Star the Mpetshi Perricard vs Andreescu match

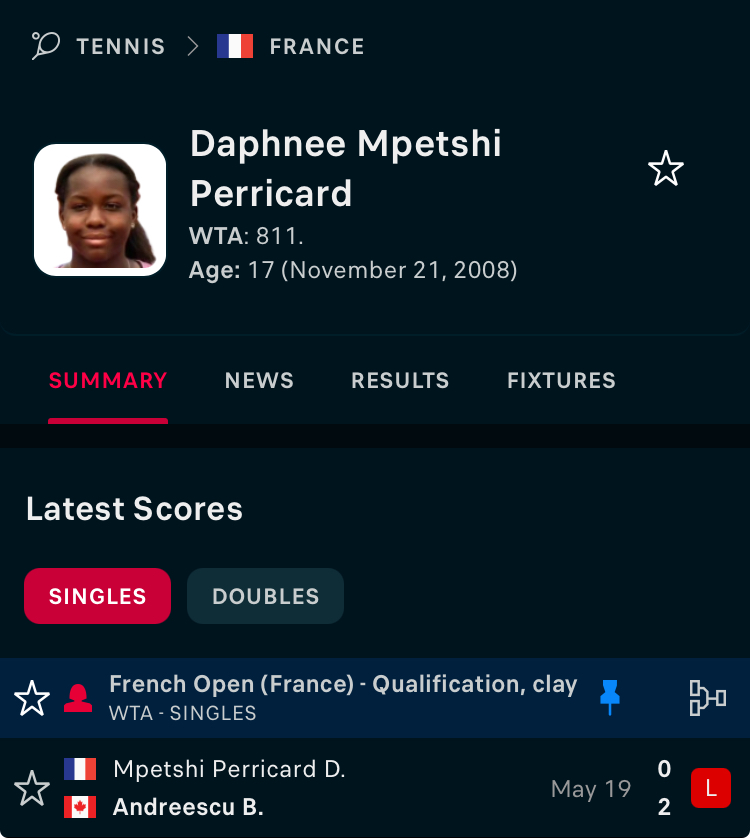point(32,788)
